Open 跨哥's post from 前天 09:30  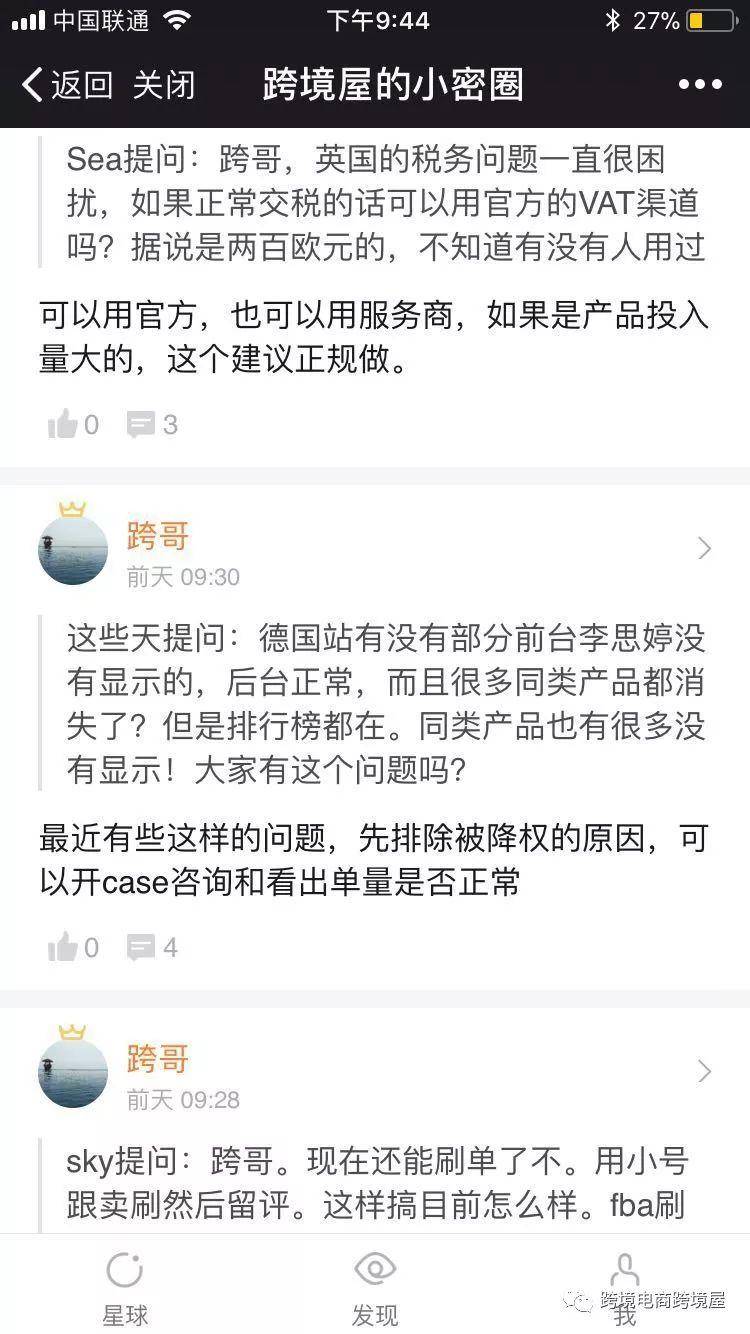[x=704, y=548]
